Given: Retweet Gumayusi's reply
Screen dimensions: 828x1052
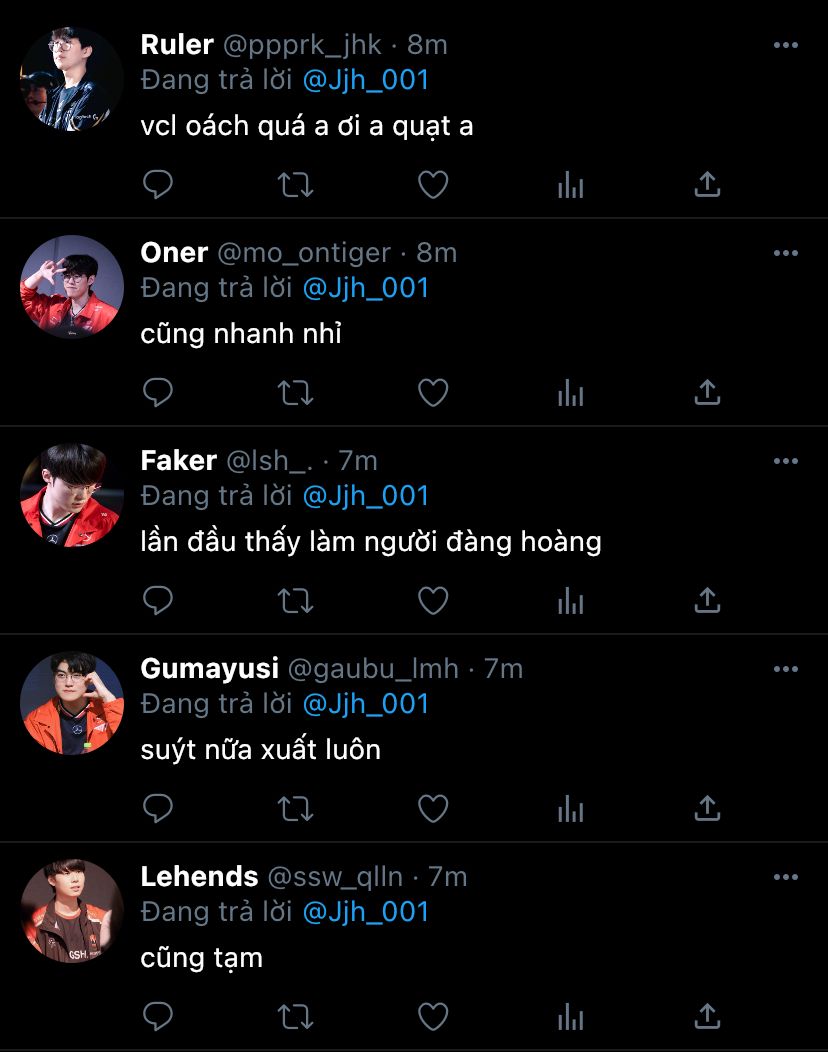Looking at the screenshot, I should pos(295,809).
